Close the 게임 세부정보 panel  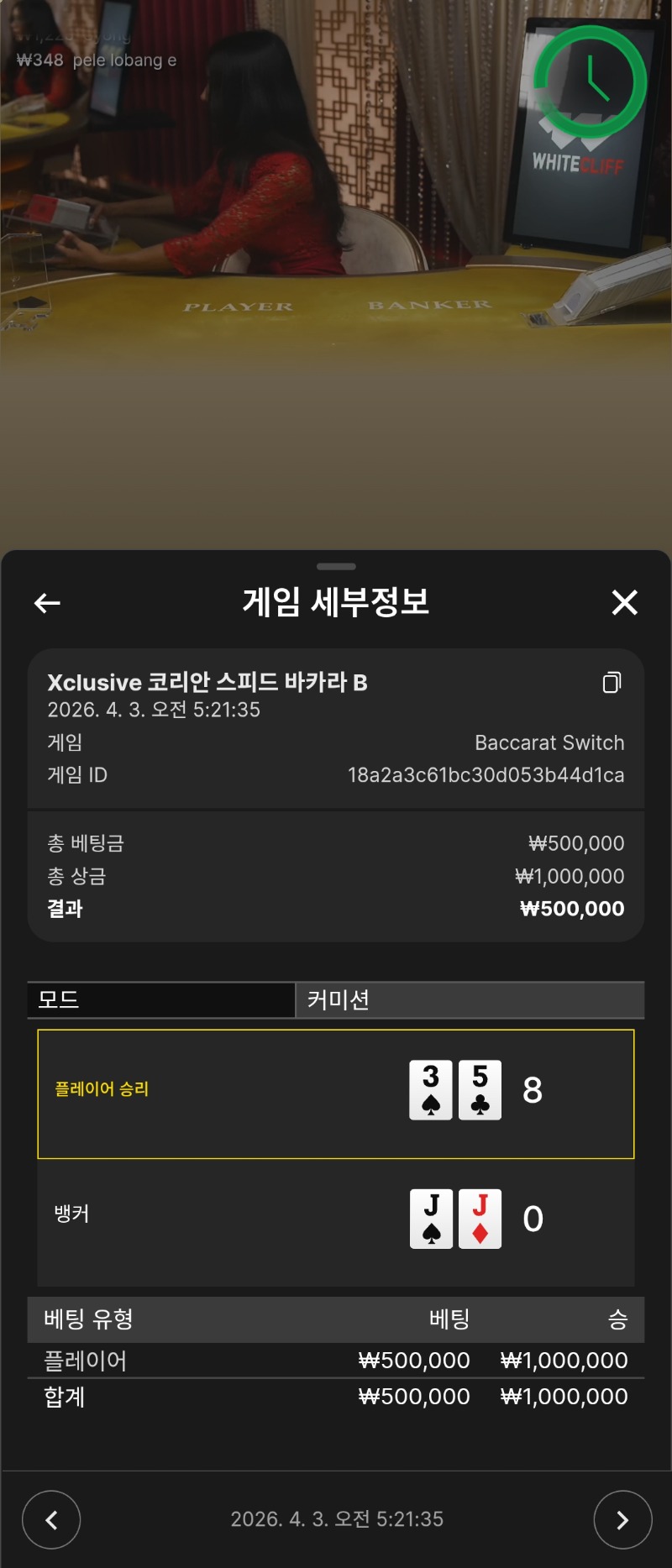[x=624, y=602]
